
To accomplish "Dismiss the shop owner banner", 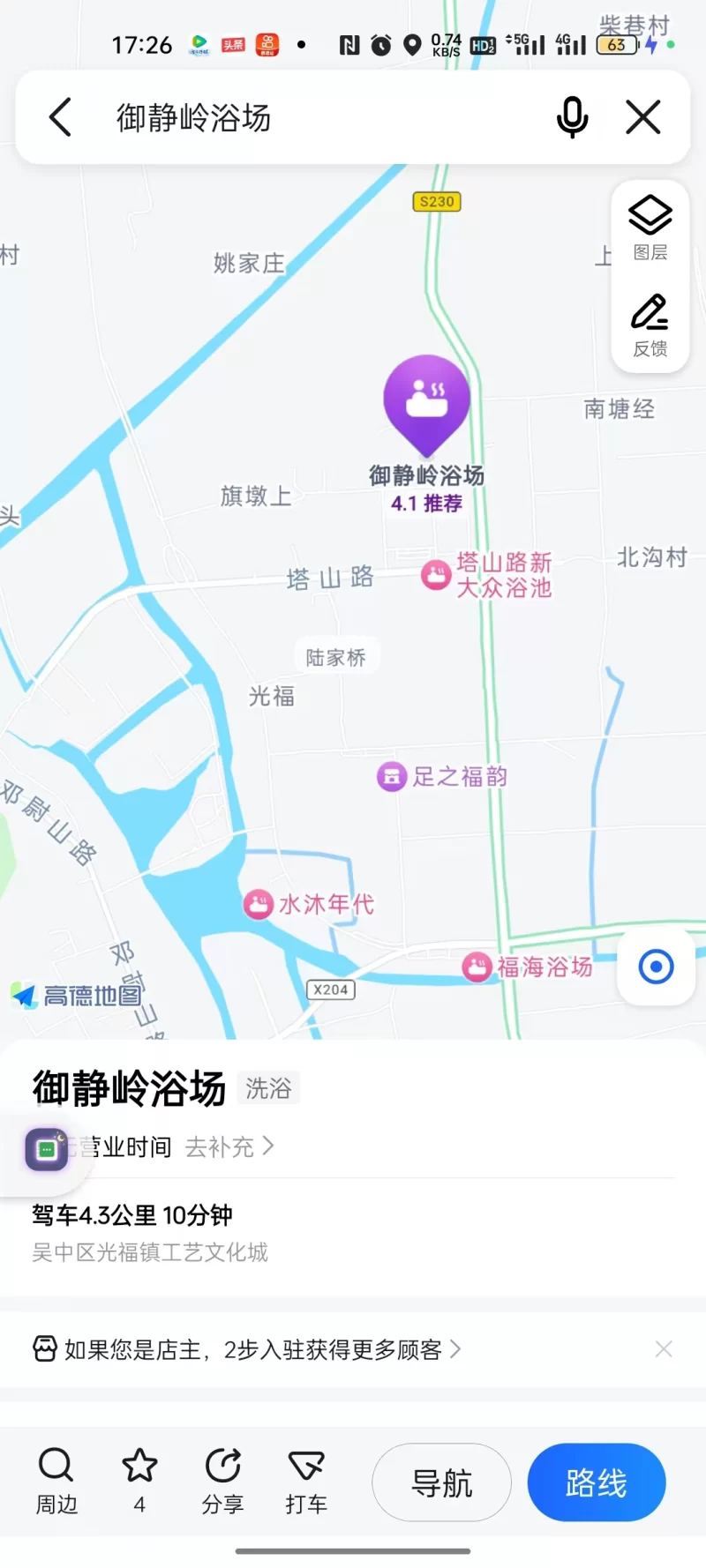I will pos(664,1349).
